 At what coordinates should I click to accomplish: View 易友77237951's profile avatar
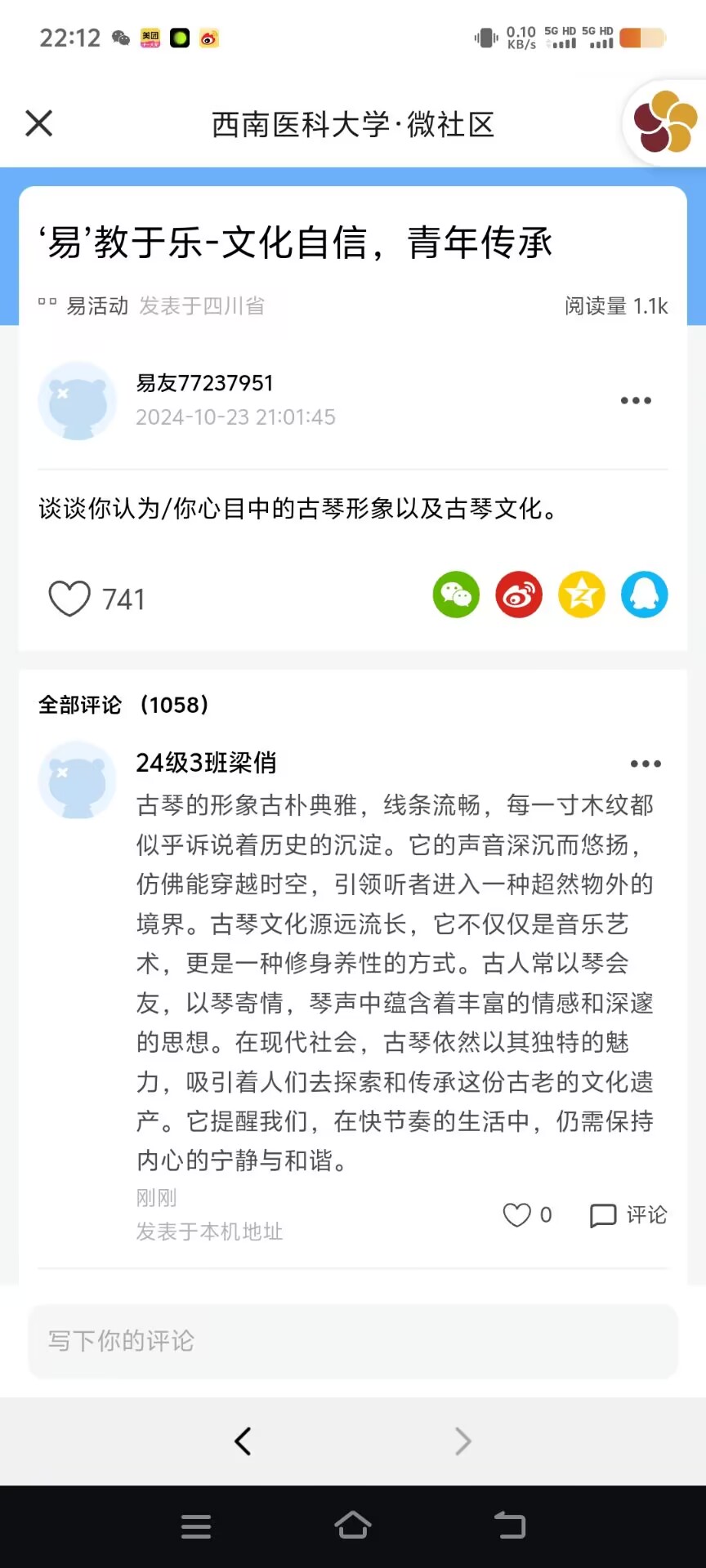point(78,401)
